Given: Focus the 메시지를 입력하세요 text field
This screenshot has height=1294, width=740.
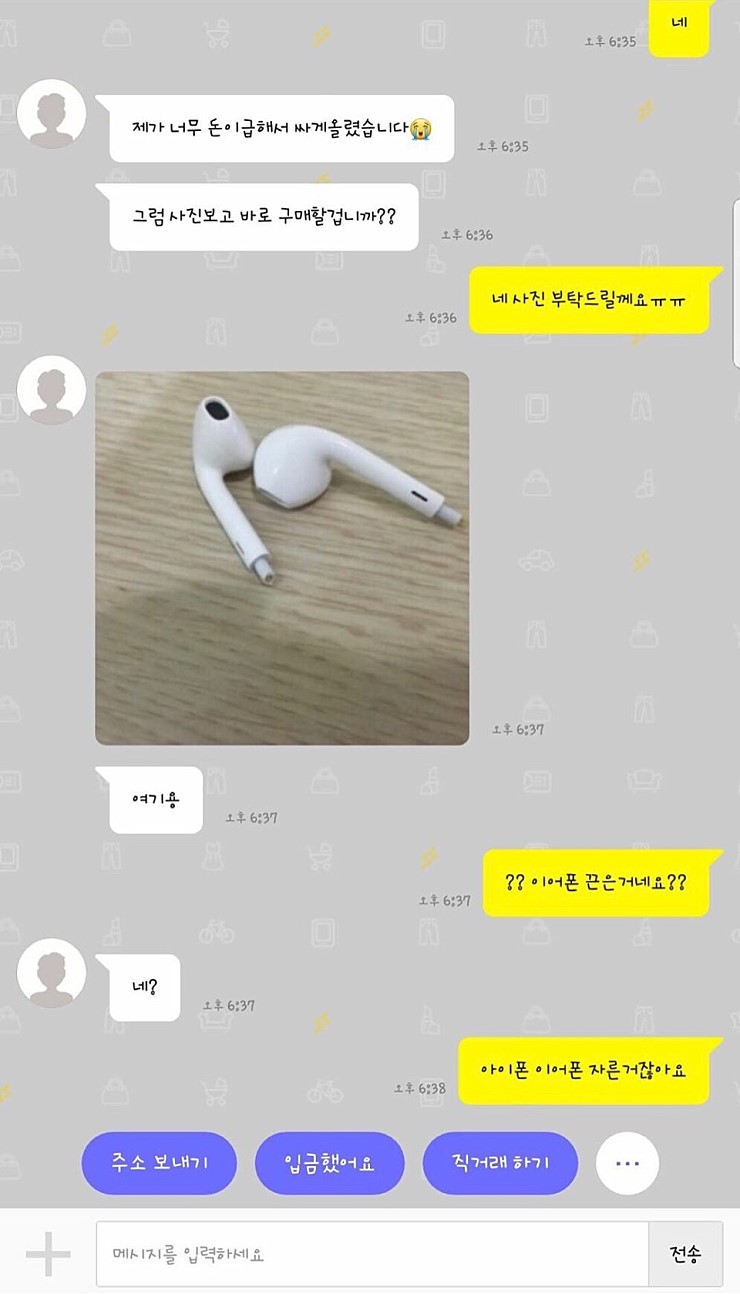Looking at the screenshot, I should [x=371, y=1254].
